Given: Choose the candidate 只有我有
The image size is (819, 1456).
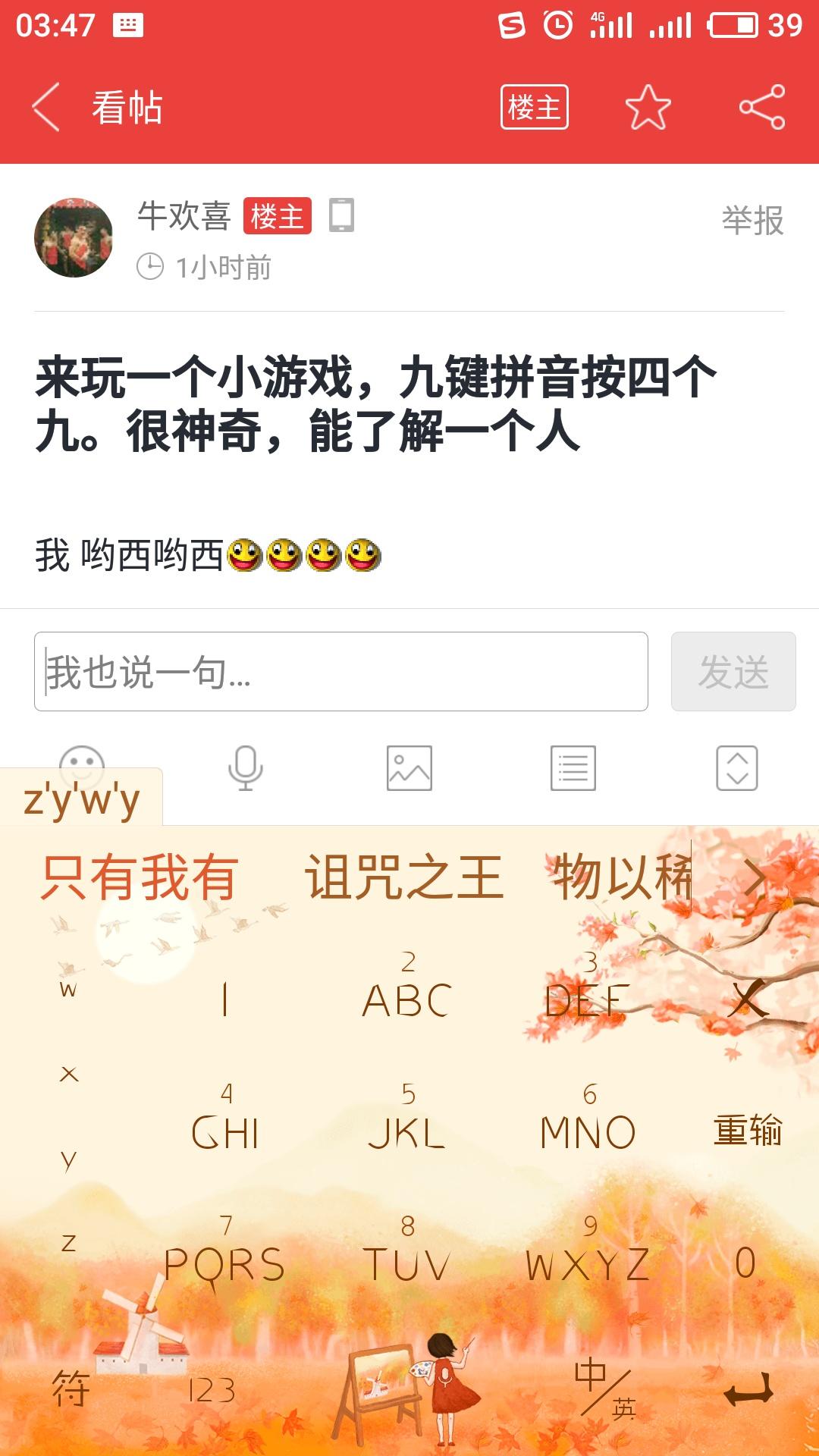Looking at the screenshot, I should tap(140, 878).
